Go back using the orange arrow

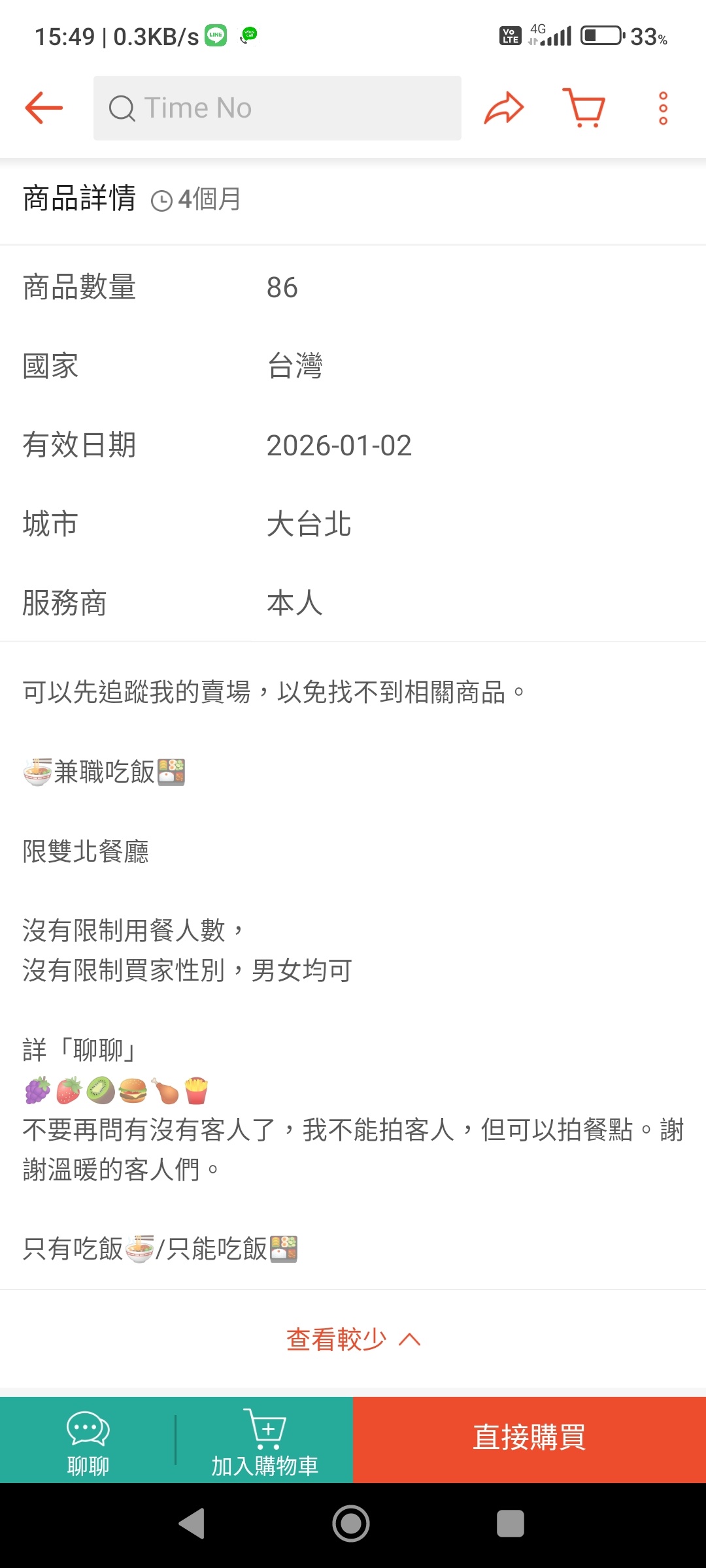(x=44, y=108)
